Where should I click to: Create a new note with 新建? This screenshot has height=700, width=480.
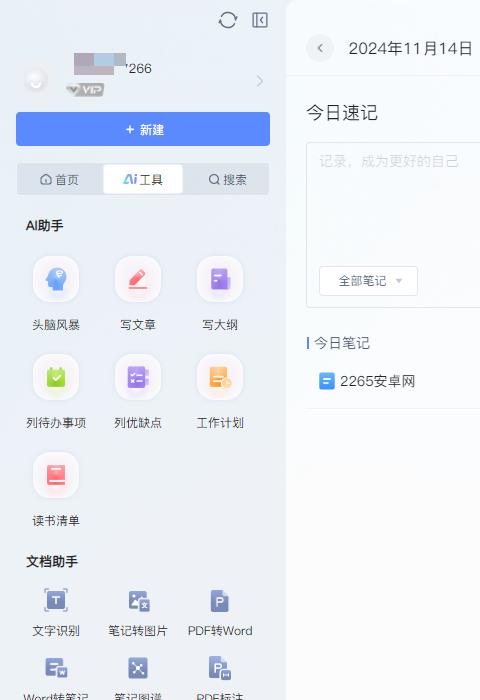tap(143, 129)
